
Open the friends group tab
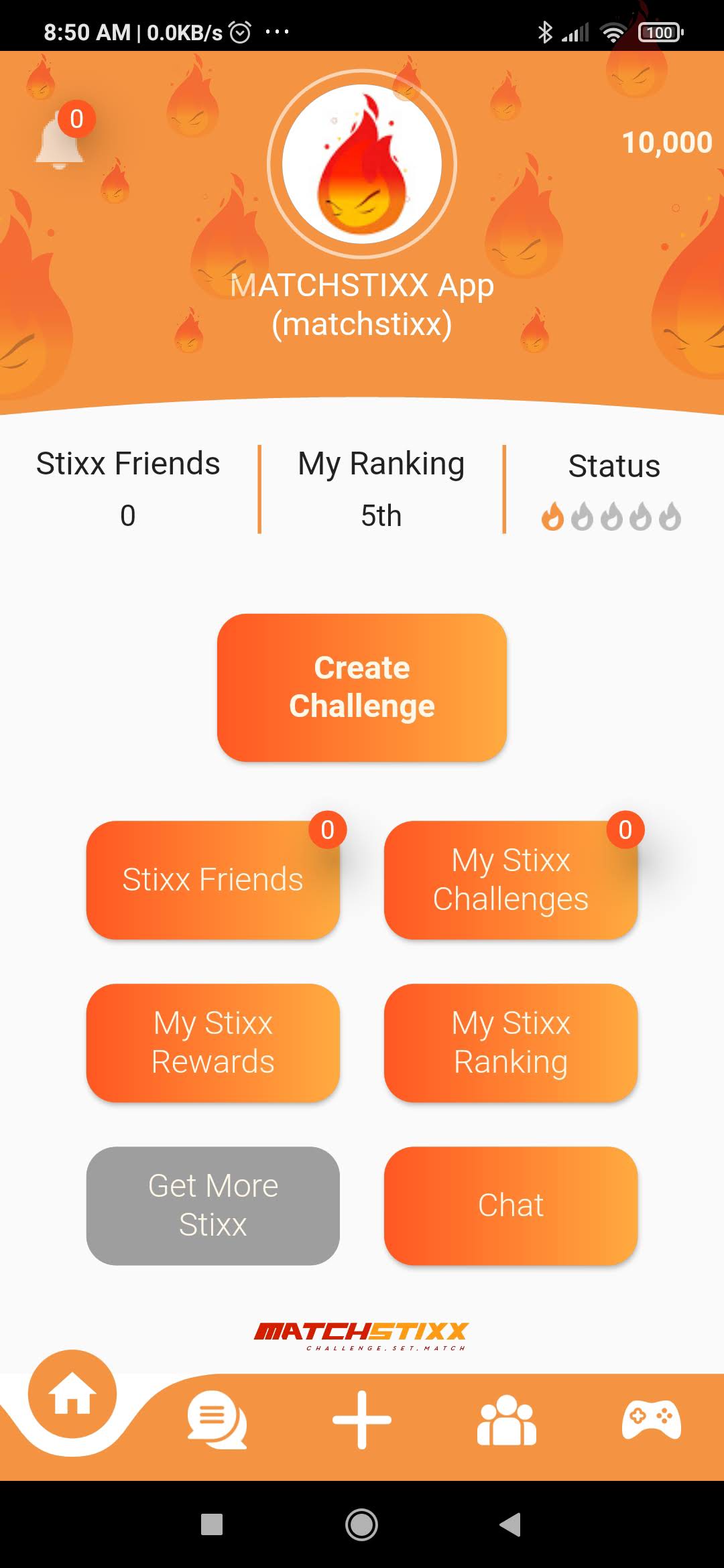(507, 1419)
